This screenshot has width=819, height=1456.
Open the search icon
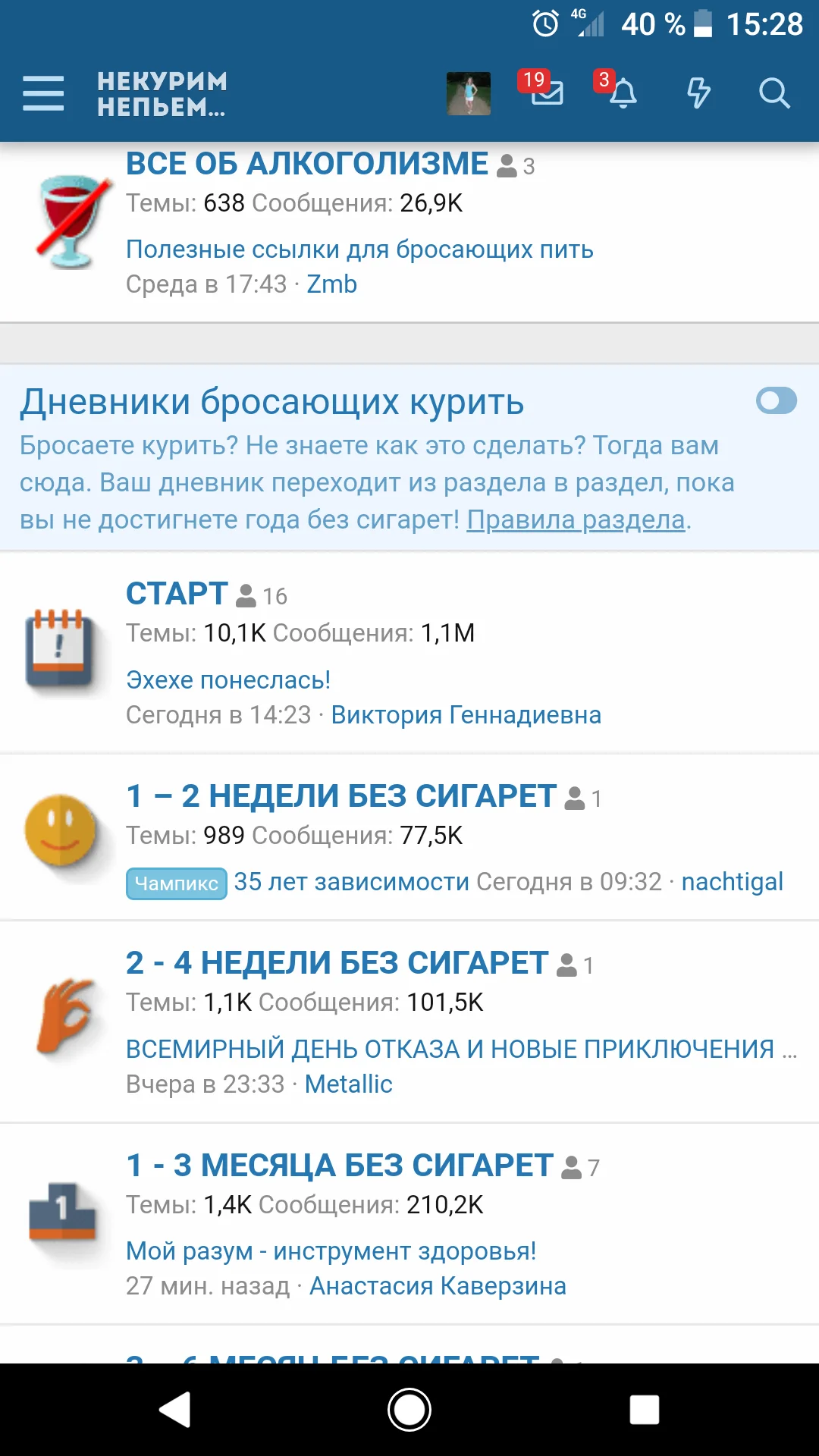click(773, 93)
